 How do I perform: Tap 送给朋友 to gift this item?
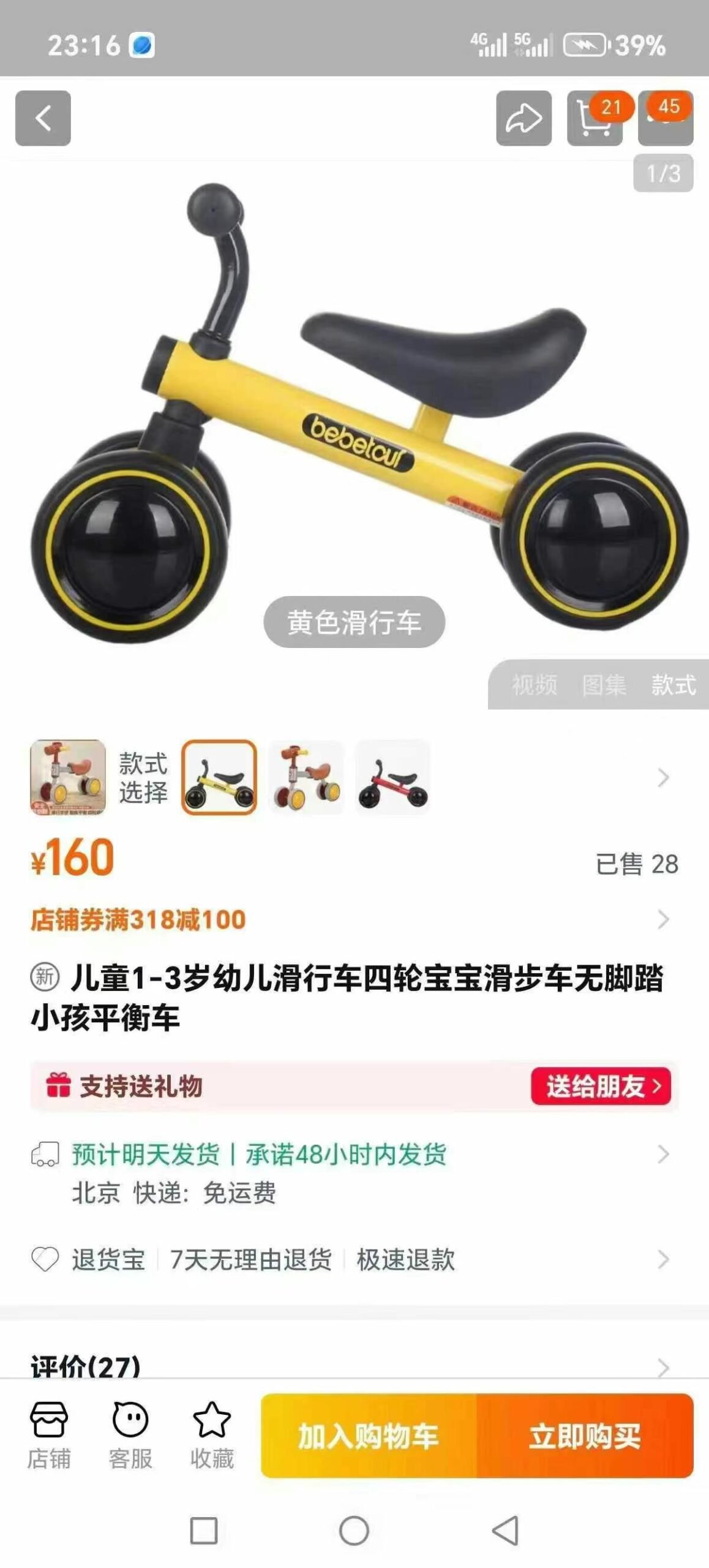point(601,1086)
